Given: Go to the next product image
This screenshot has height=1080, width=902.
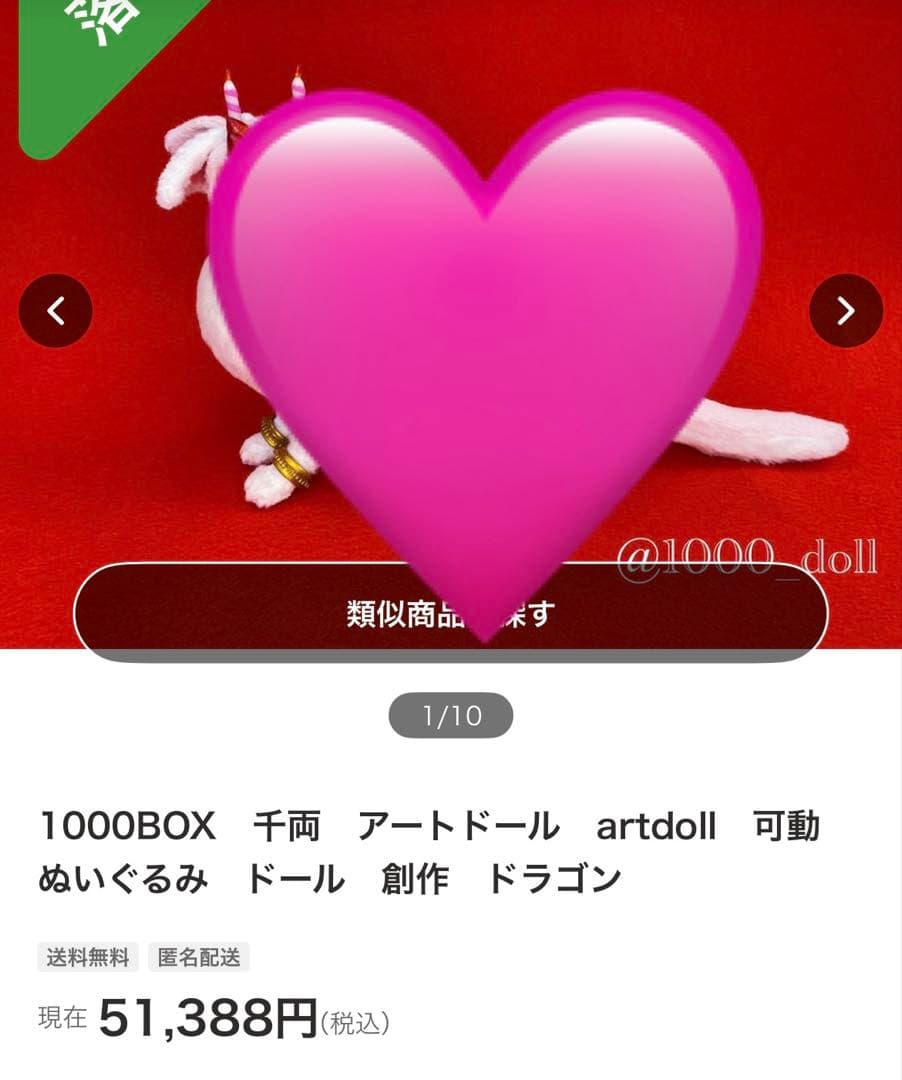Looking at the screenshot, I should 845,311.
